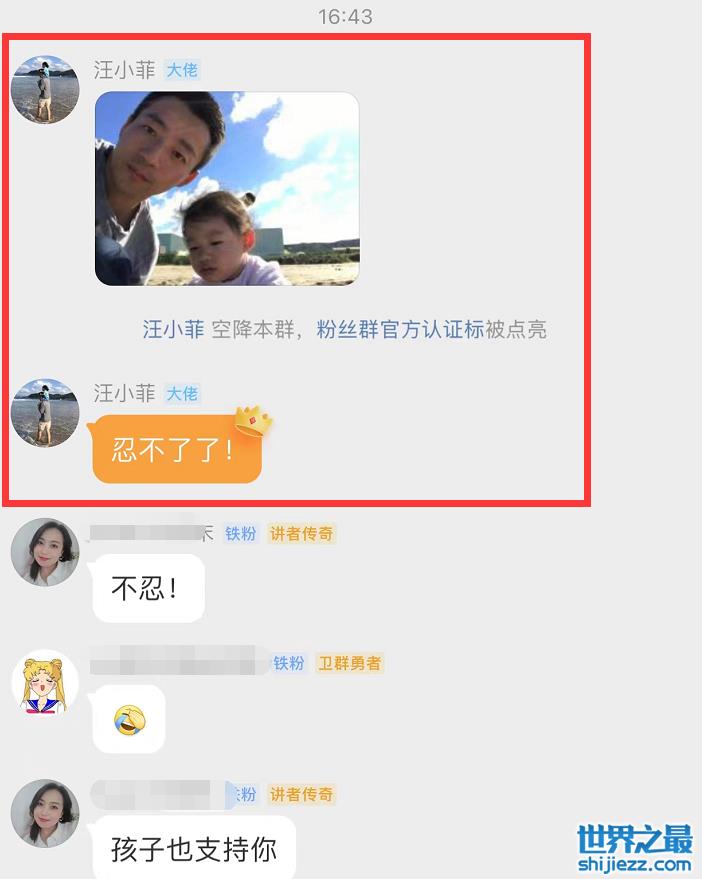Screen dimensions: 702x879
Task: View profile of the Sailor Moon avatar user
Action: coord(45,683)
